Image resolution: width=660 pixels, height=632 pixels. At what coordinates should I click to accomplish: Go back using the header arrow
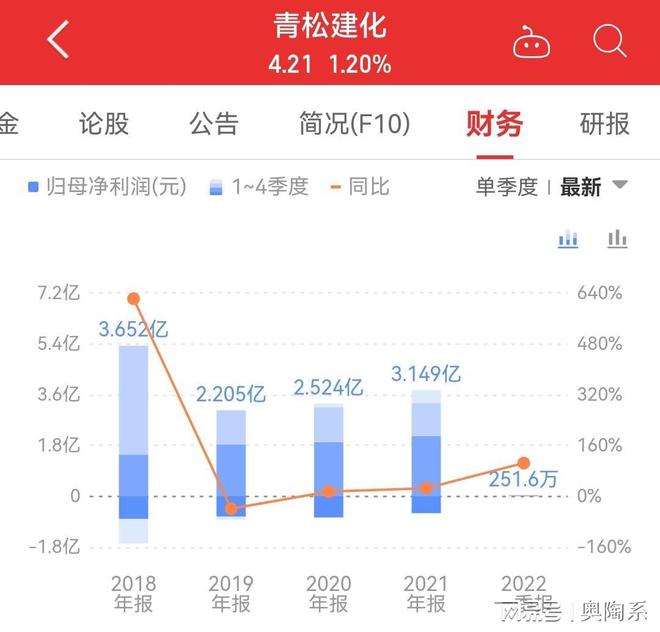(59, 41)
